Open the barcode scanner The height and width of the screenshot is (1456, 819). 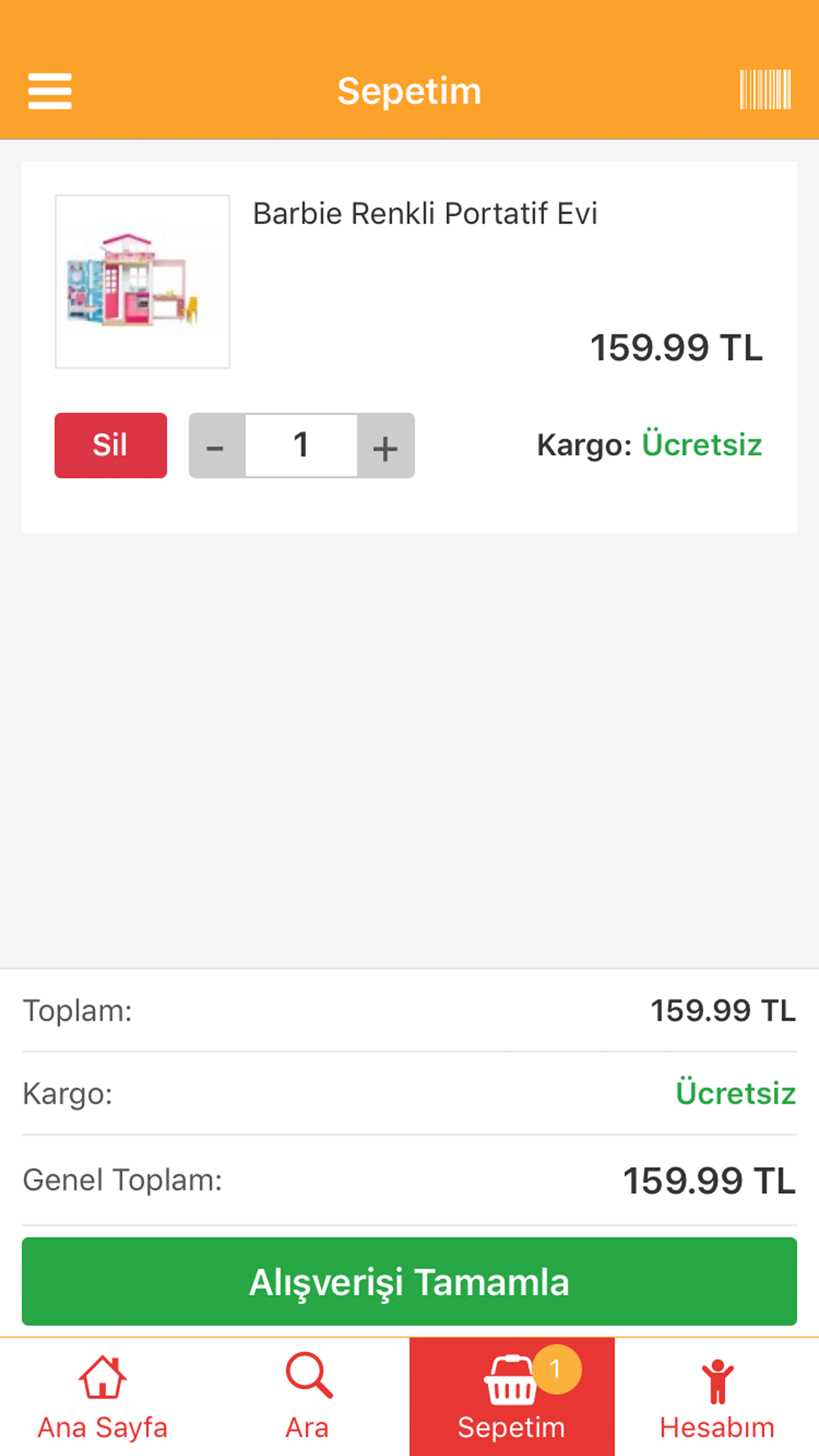765,90
